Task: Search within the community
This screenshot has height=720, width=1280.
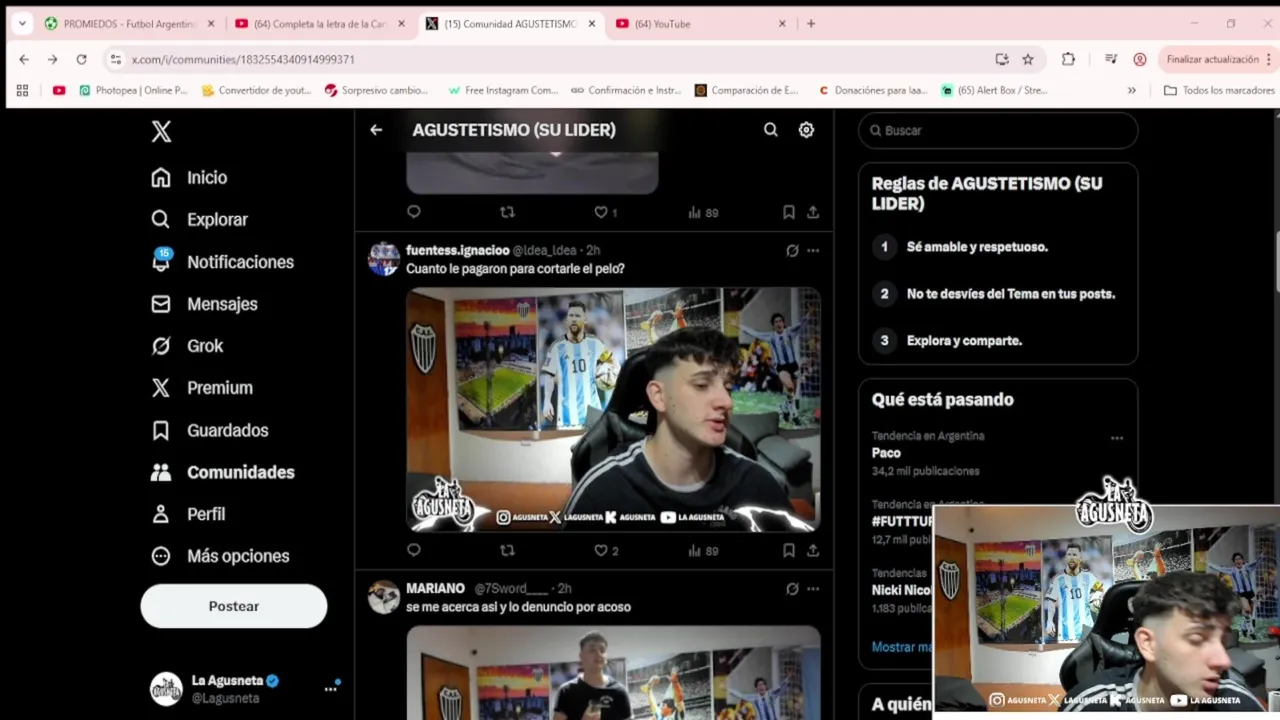Action: pyautogui.click(x=770, y=130)
